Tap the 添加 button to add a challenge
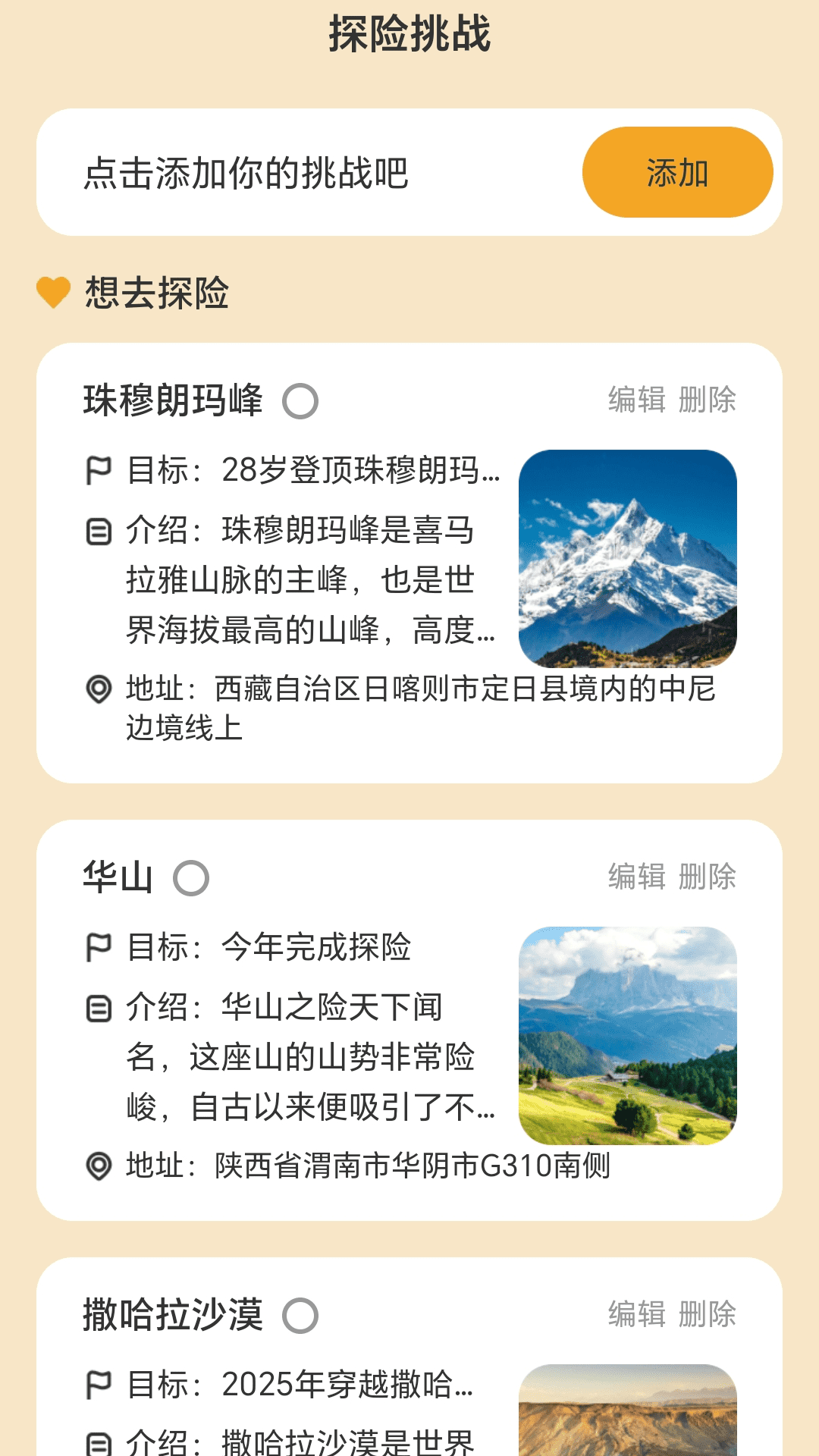Image resolution: width=819 pixels, height=1456 pixels. (677, 173)
